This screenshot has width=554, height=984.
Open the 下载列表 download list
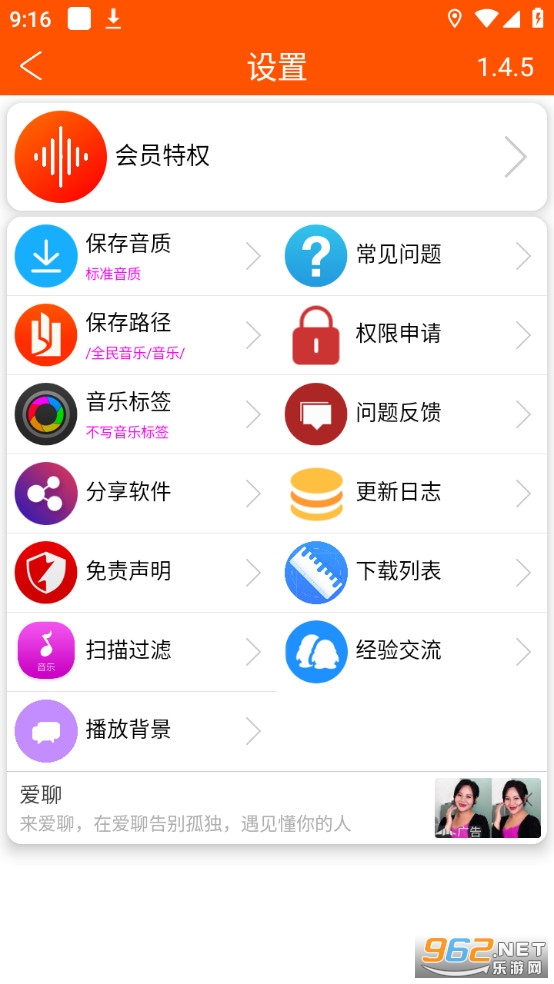412,572
